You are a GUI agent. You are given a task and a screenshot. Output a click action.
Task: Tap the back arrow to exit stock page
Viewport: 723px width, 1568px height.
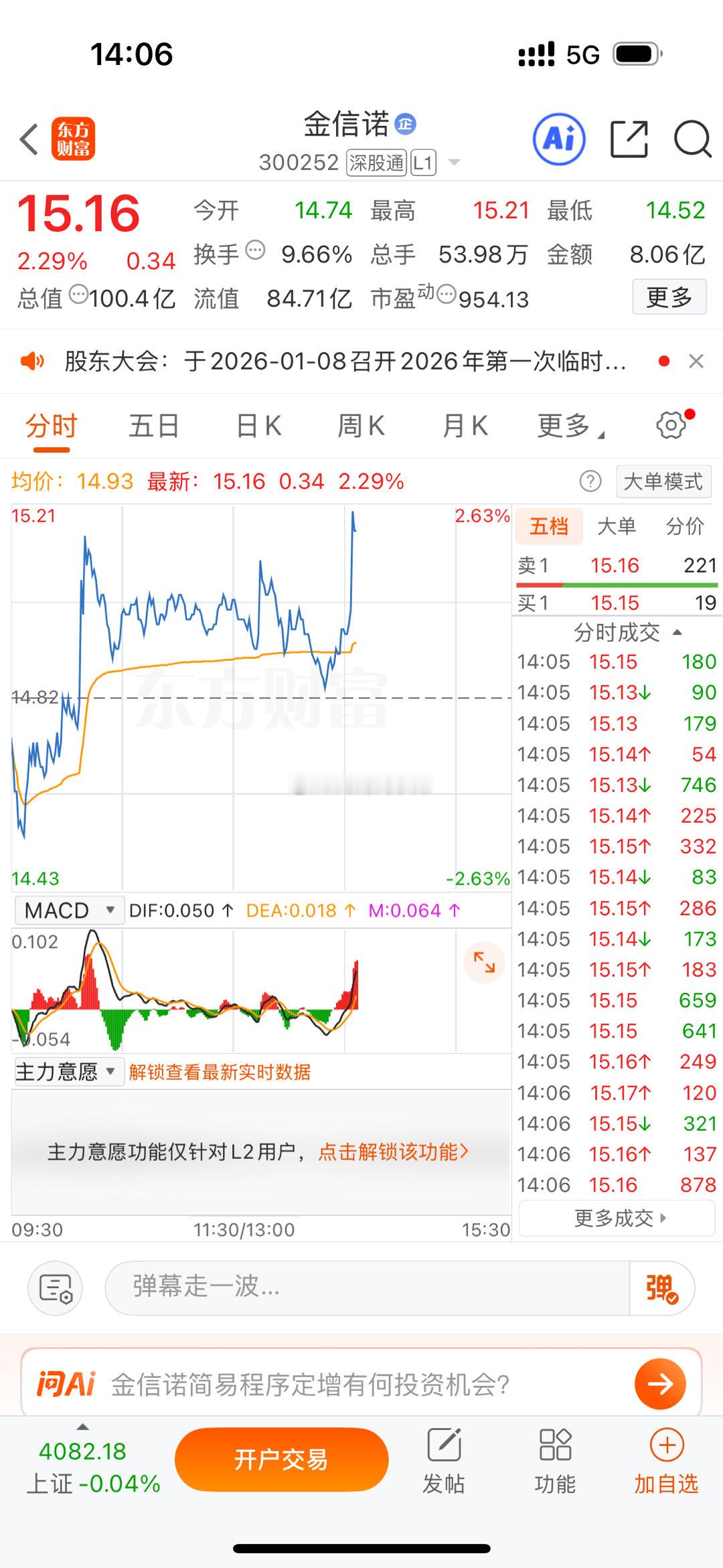pos(27,139)
